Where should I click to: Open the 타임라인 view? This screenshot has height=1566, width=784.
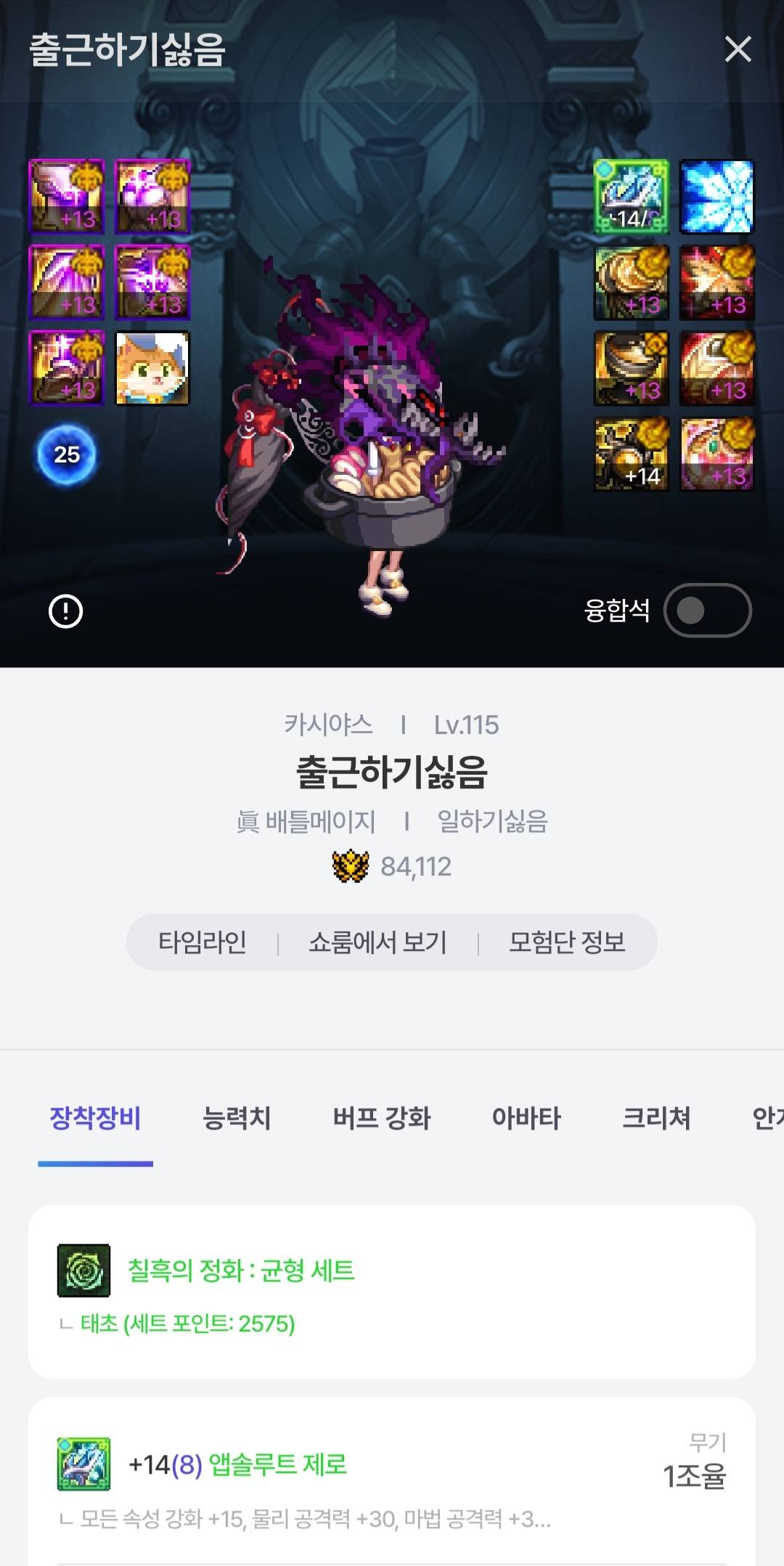[x=203, y=942]
